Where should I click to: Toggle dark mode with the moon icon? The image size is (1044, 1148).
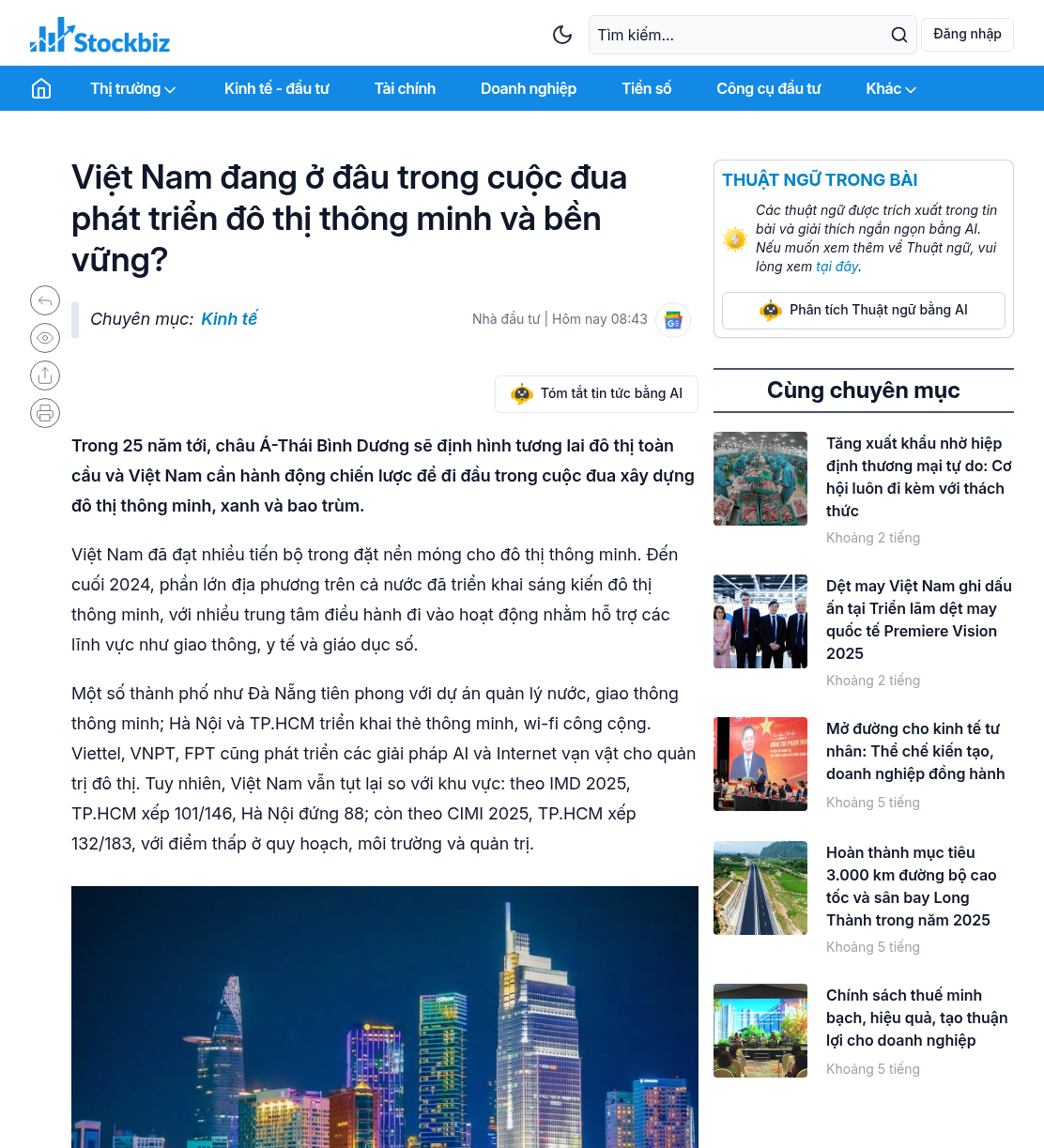pos(562,35)
